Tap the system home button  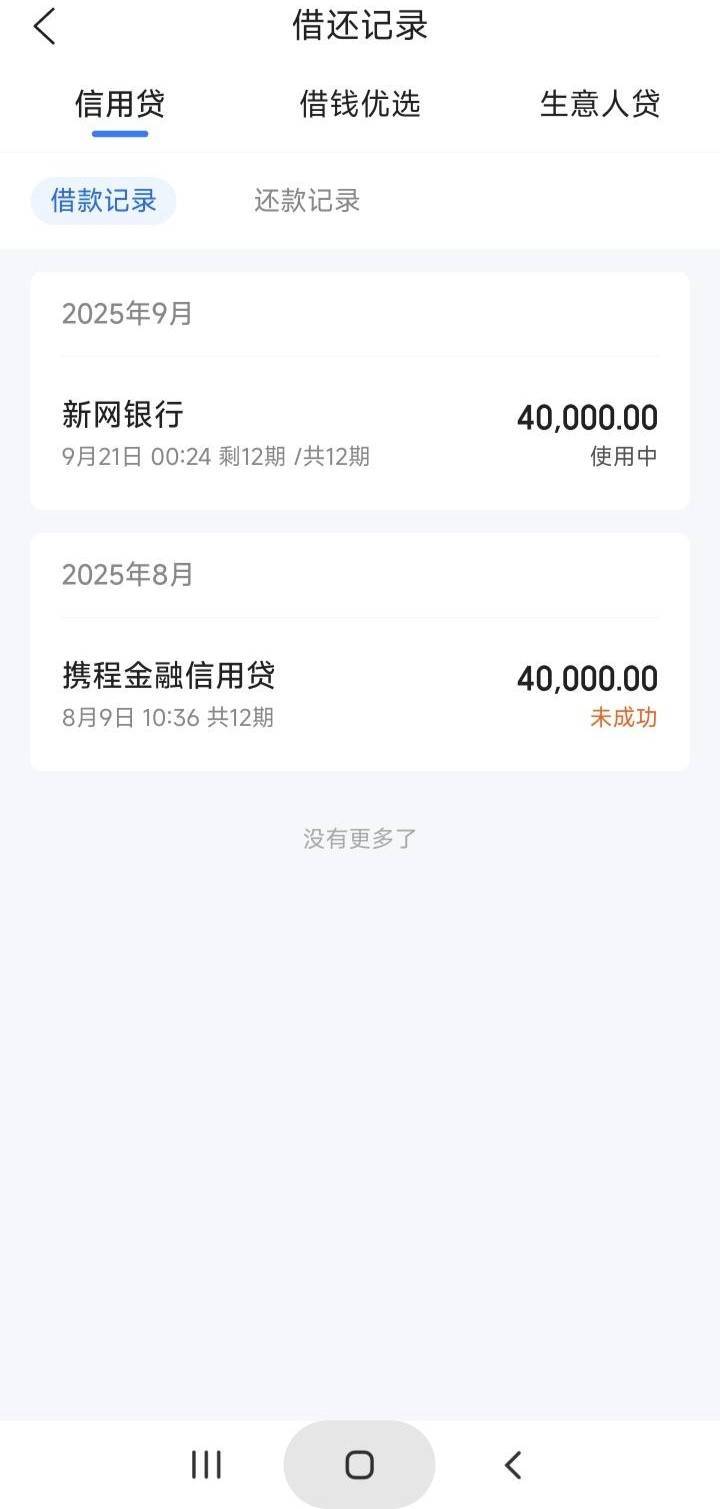point(359,1465)
